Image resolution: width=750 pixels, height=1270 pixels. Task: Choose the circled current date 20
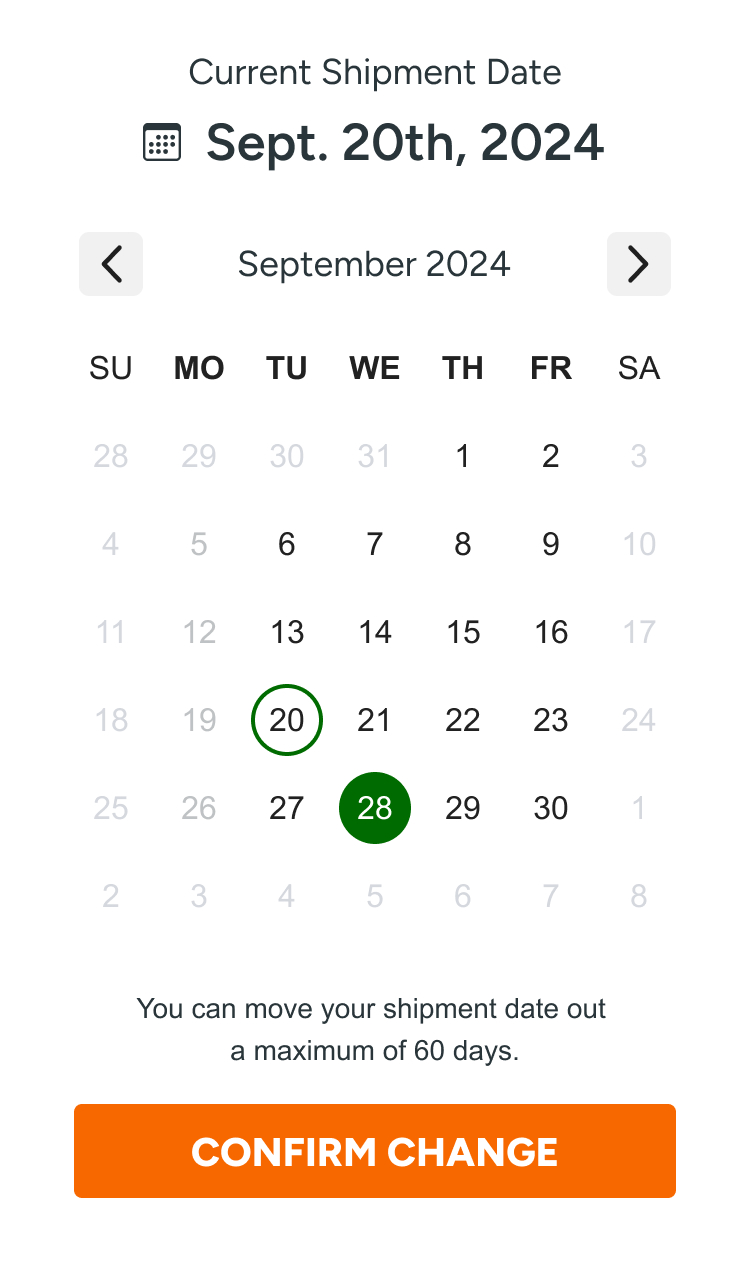[287, 720]
